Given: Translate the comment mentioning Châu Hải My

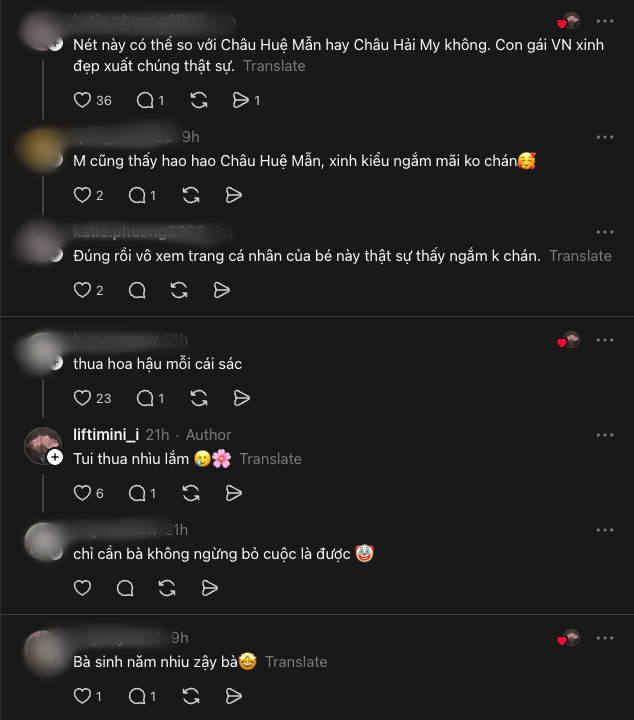Looking at the screenshot, I should (274, 66).
